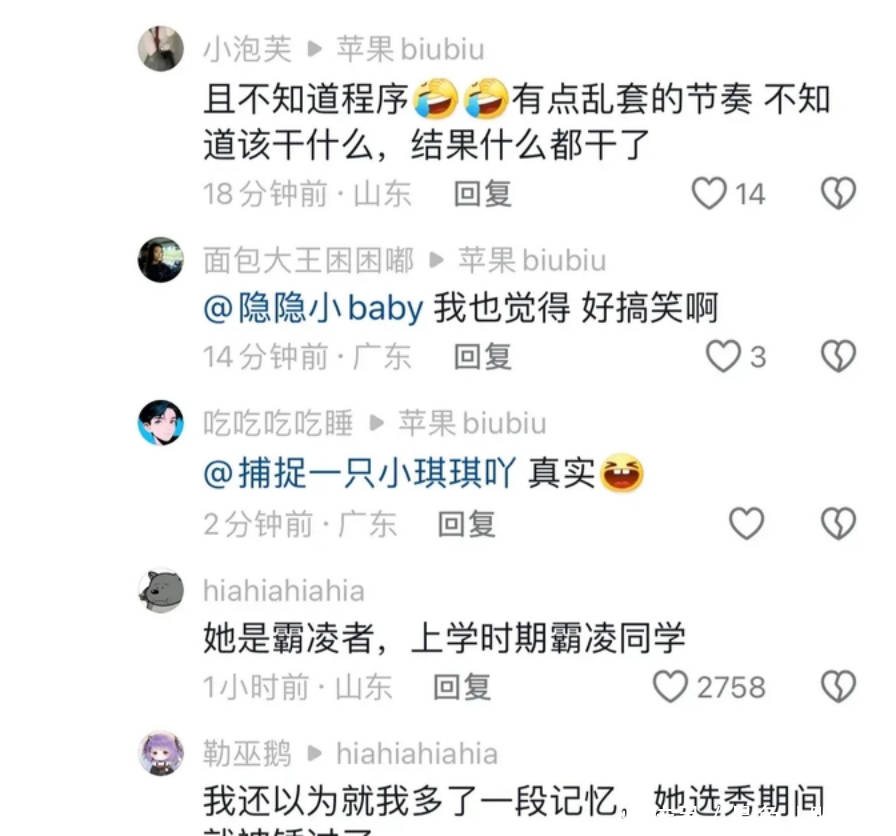Reply to 小泡芙's comment
Screen dimensions: 896x836
[x=483, y=193]
